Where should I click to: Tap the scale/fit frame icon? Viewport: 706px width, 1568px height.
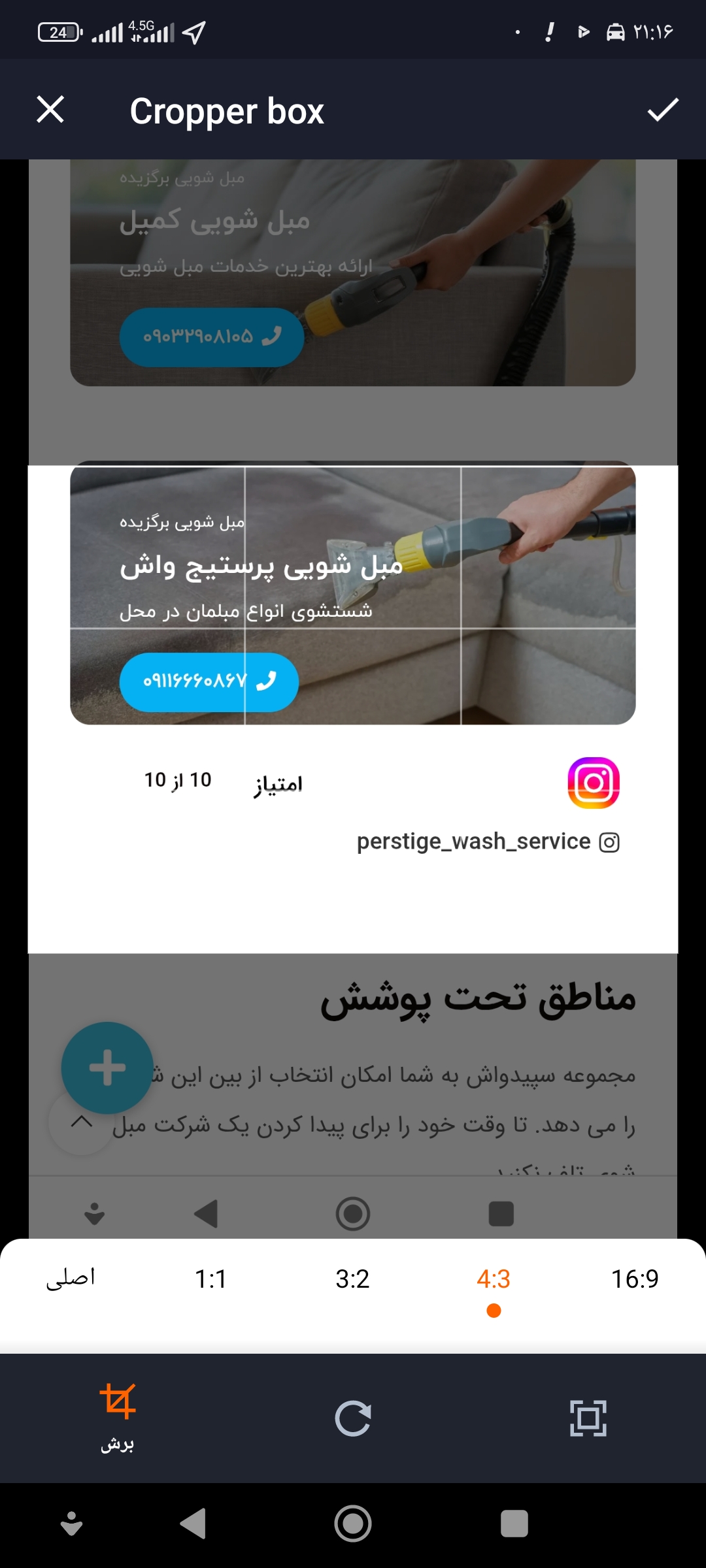[588, 1418]
